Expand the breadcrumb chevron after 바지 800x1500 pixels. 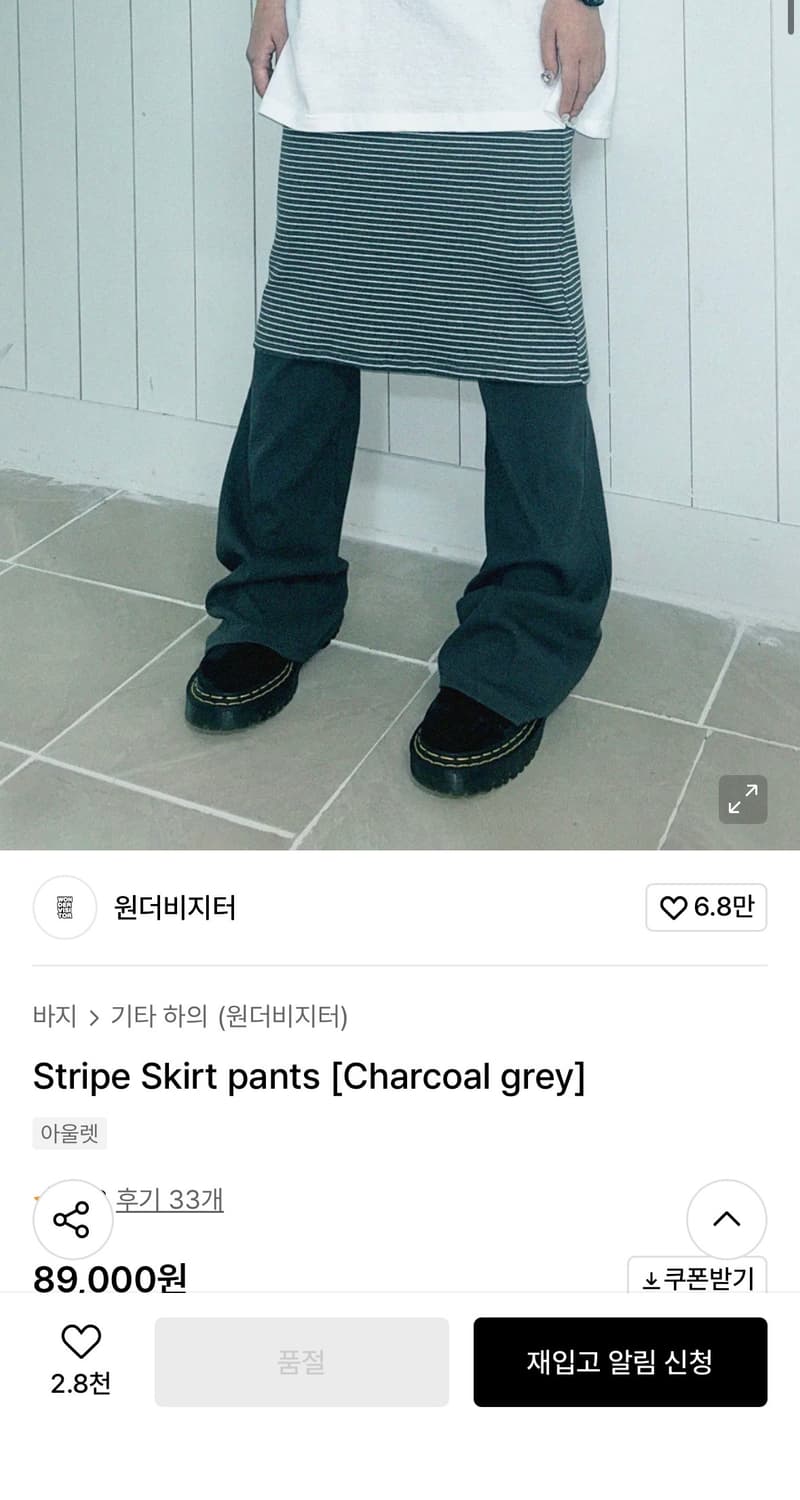click(96, 1015)
